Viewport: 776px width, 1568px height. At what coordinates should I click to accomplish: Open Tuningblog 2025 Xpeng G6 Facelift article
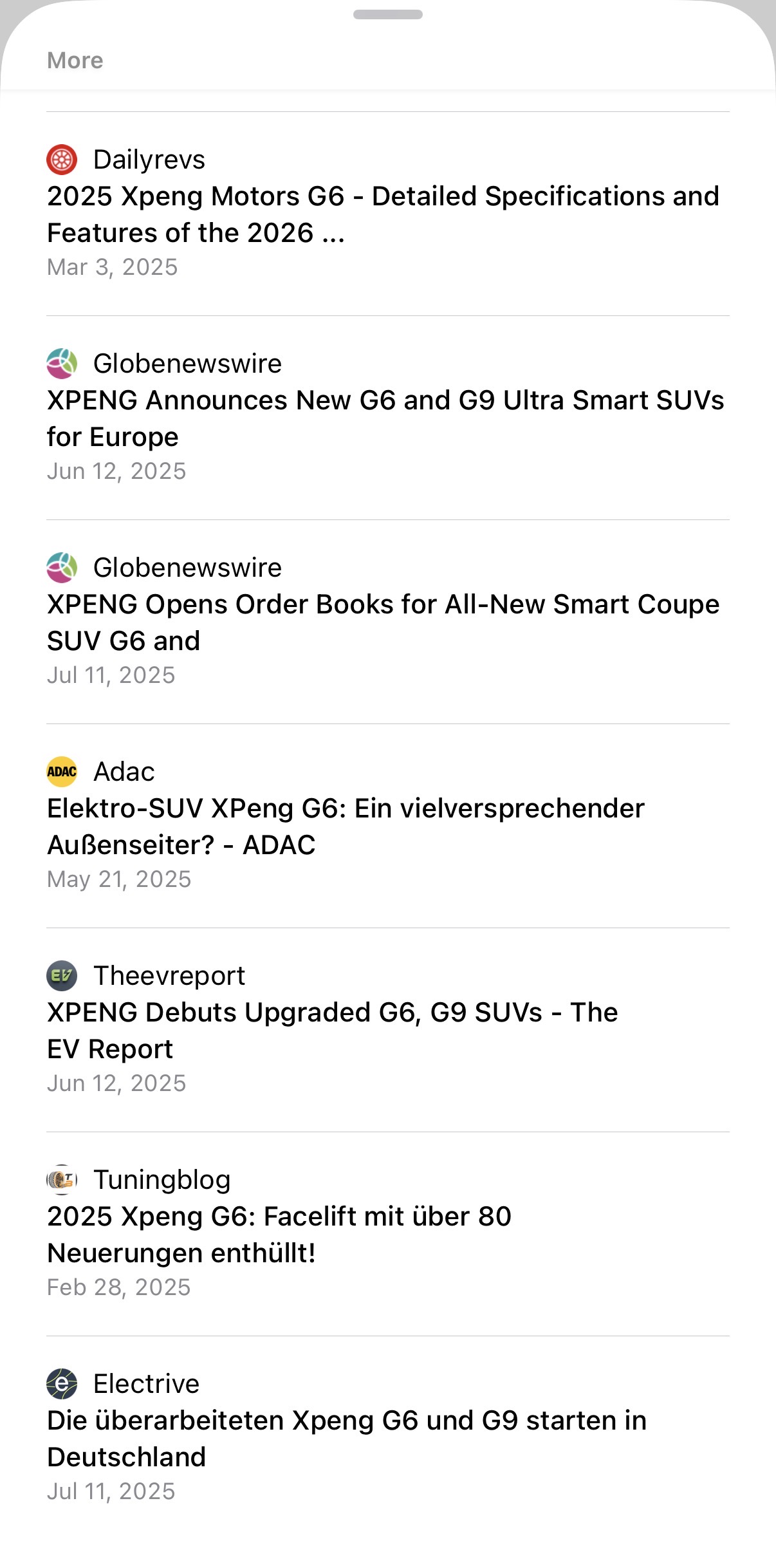279,1235
